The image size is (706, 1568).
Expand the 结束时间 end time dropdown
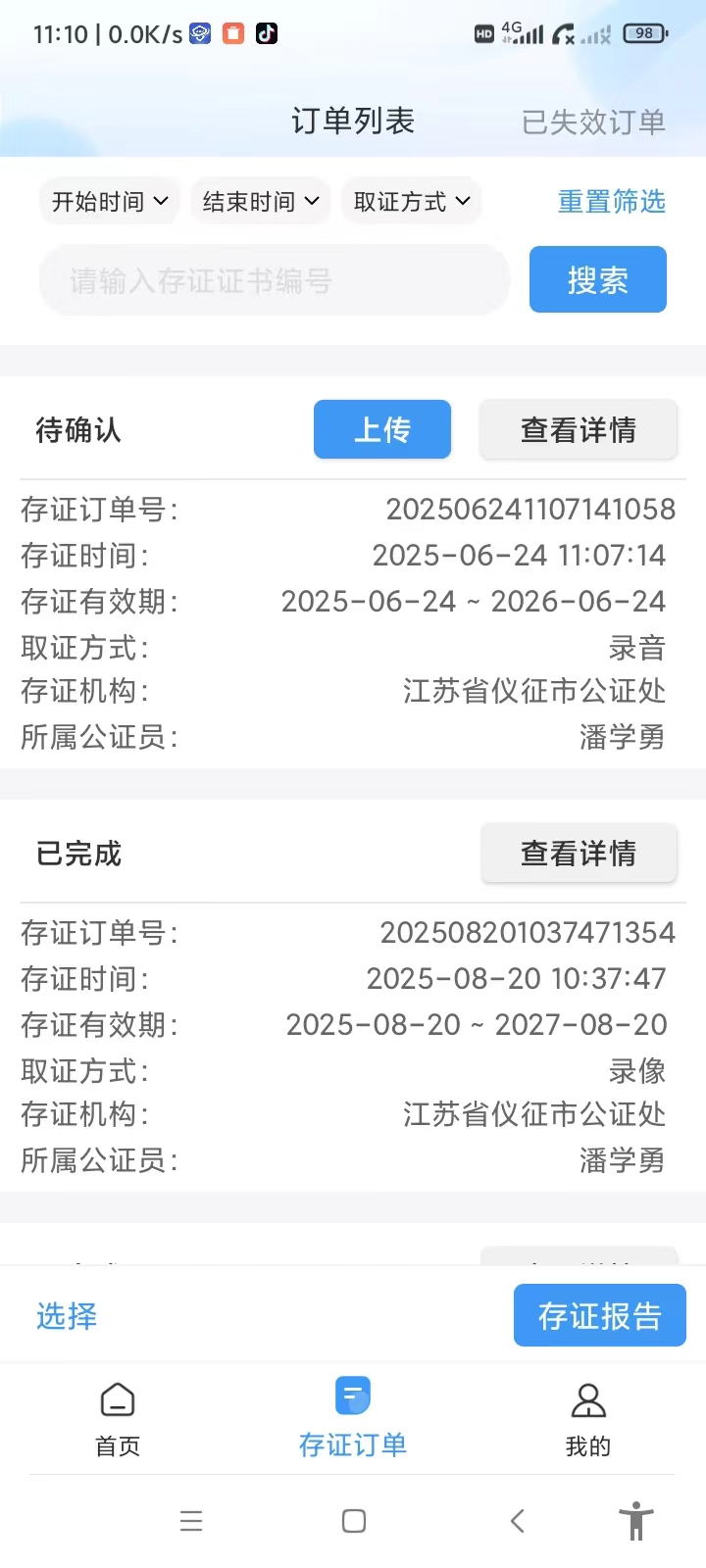(260, 201)
